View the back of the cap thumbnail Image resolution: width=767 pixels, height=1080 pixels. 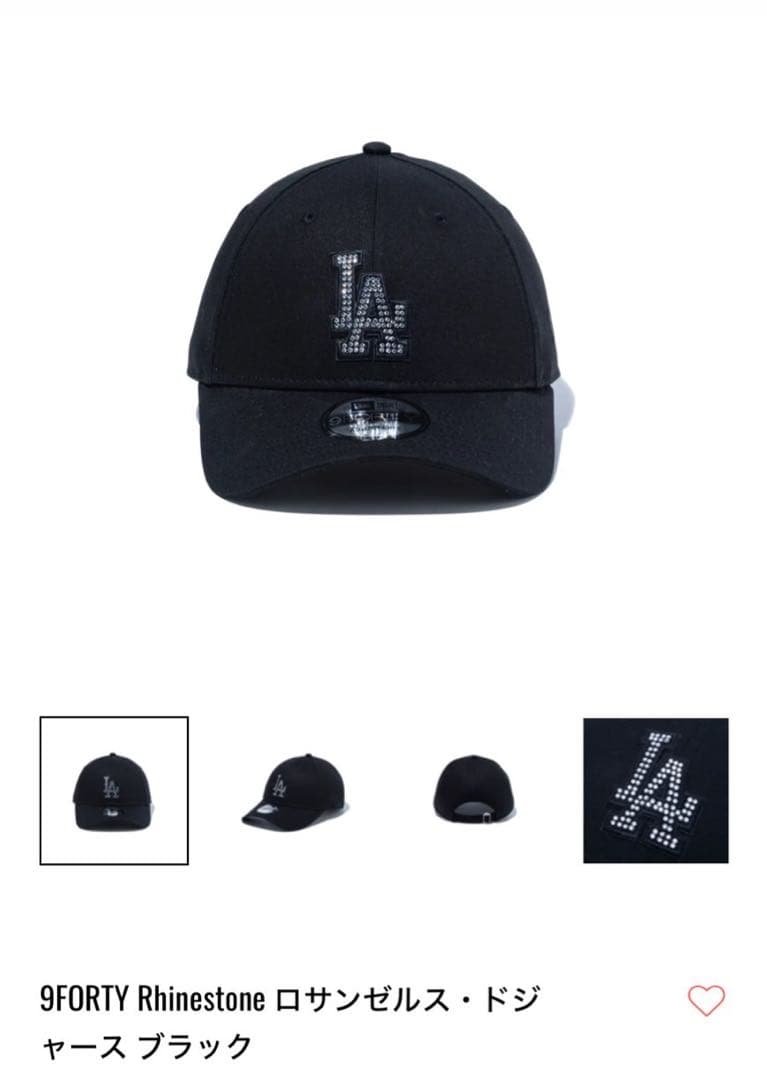click(x=476, y=790)
